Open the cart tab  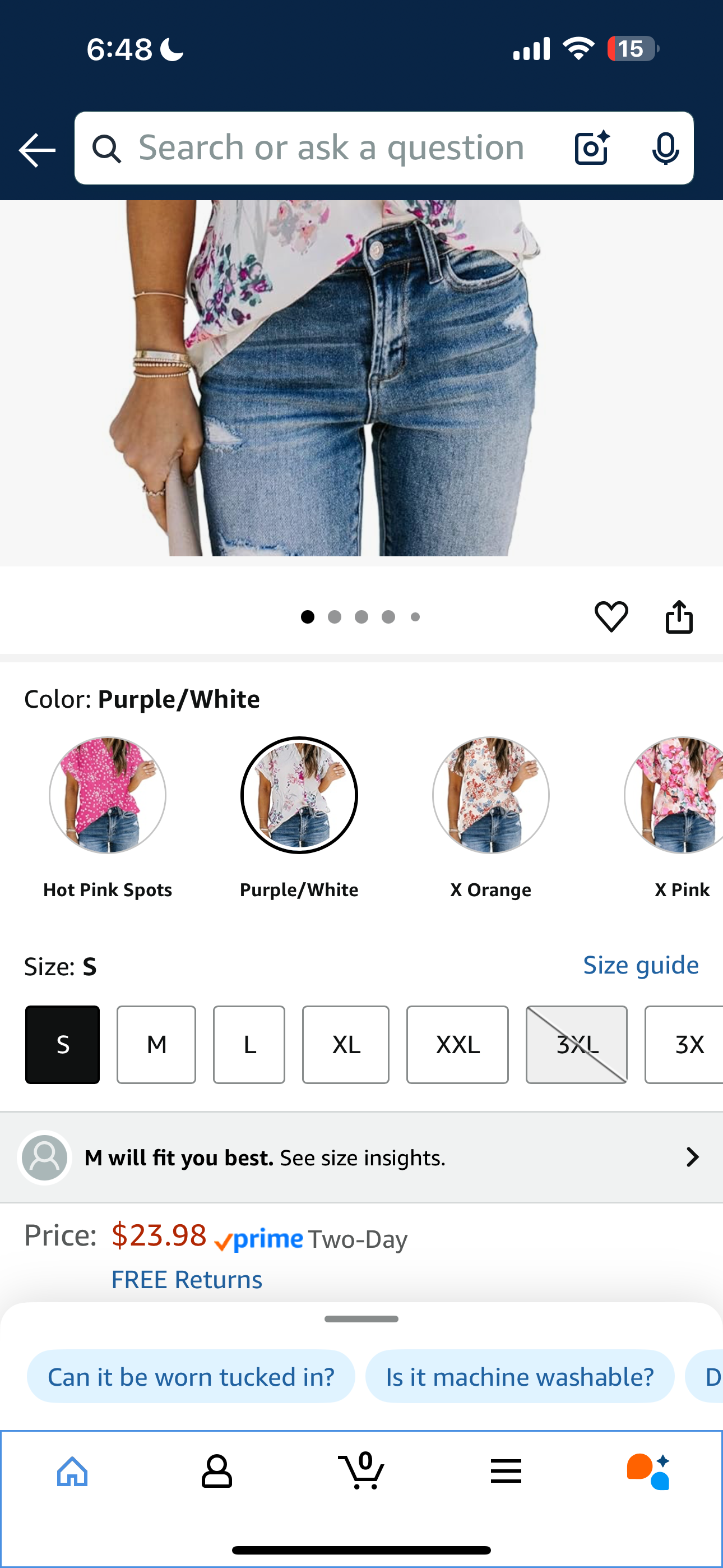click(x=361, y=1472)
